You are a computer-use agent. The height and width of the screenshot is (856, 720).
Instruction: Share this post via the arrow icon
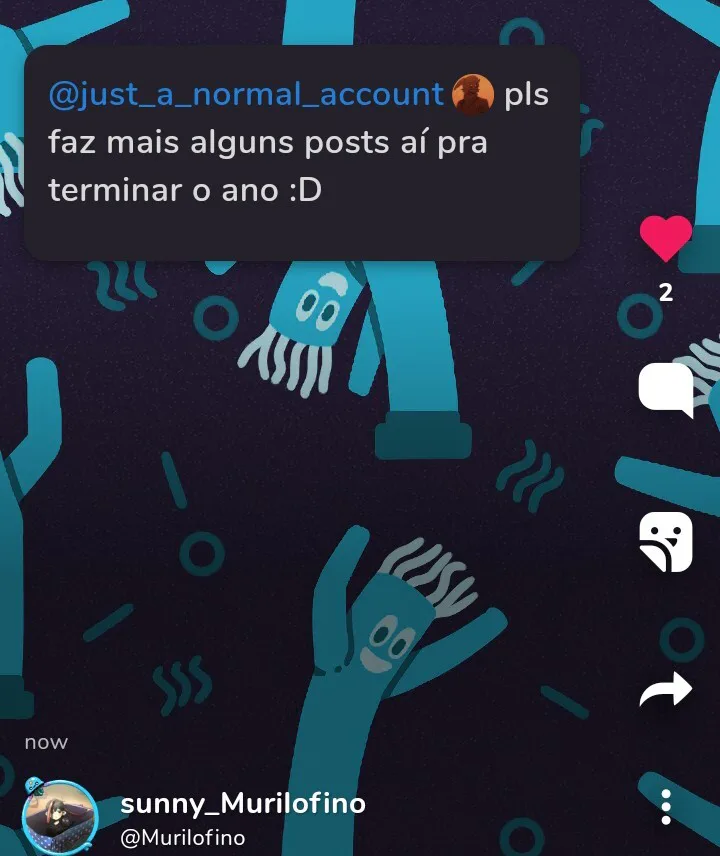pyautogui.click(x=666, y=689)
